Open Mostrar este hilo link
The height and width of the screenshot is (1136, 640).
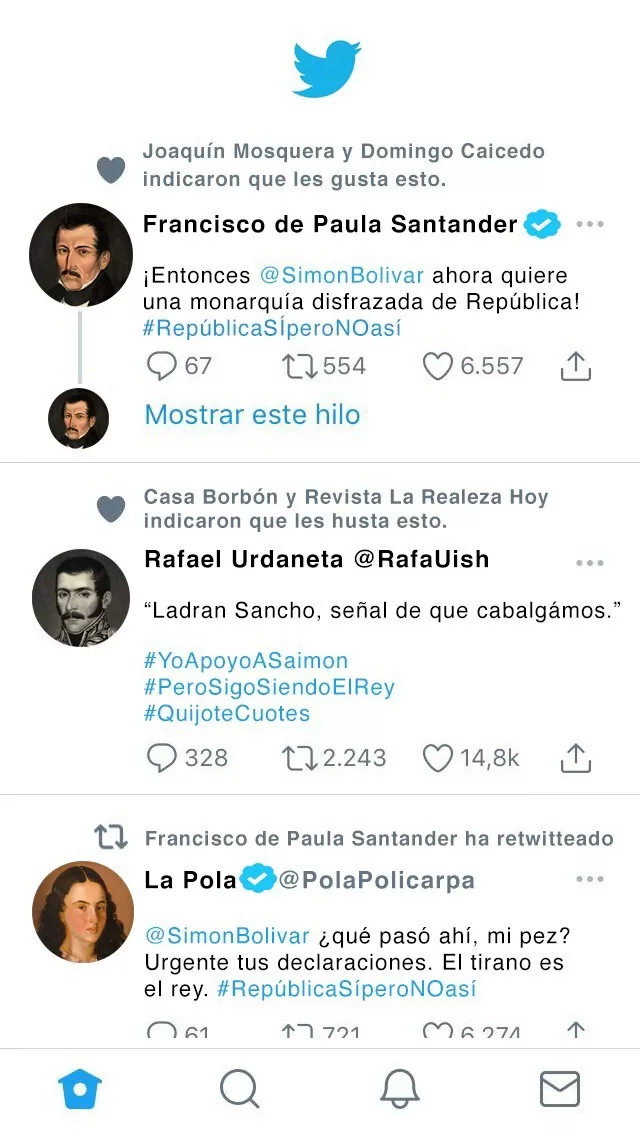coord(252,415)
